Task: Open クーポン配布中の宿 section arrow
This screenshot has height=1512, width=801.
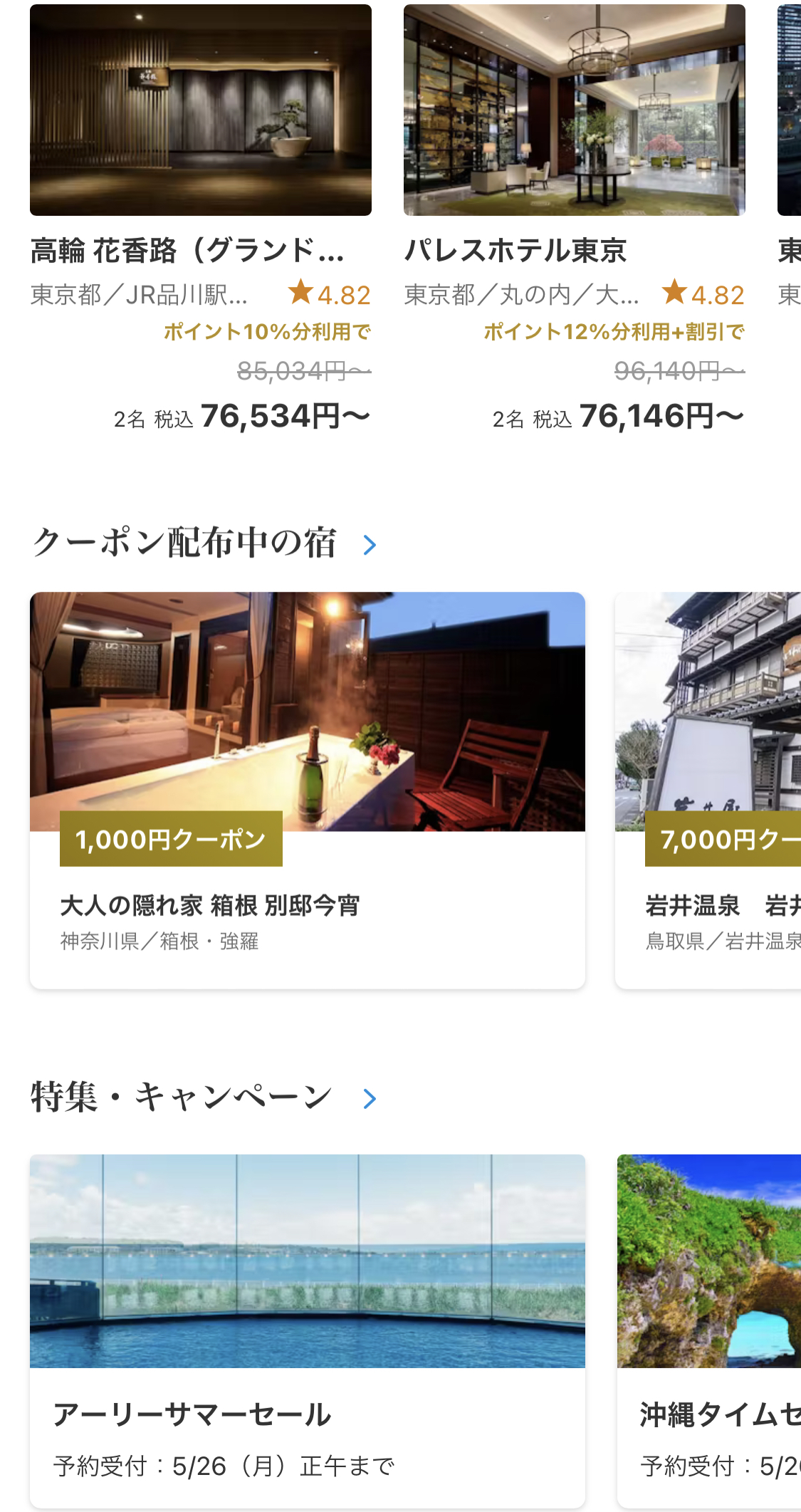Action: click(370, 545)
